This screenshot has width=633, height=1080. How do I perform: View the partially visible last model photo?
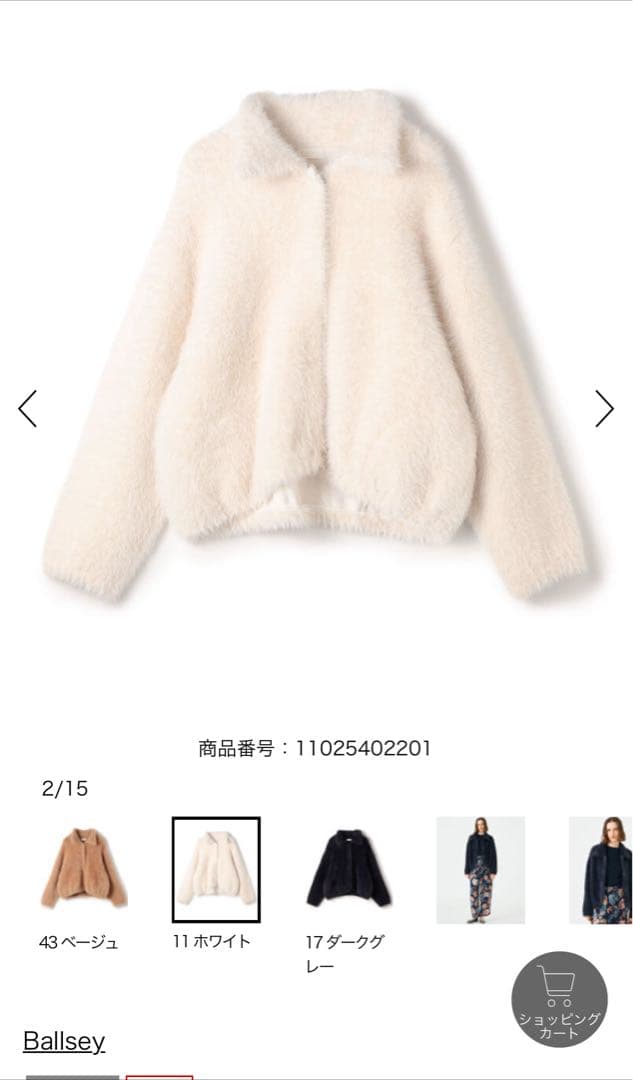point(602,869)
